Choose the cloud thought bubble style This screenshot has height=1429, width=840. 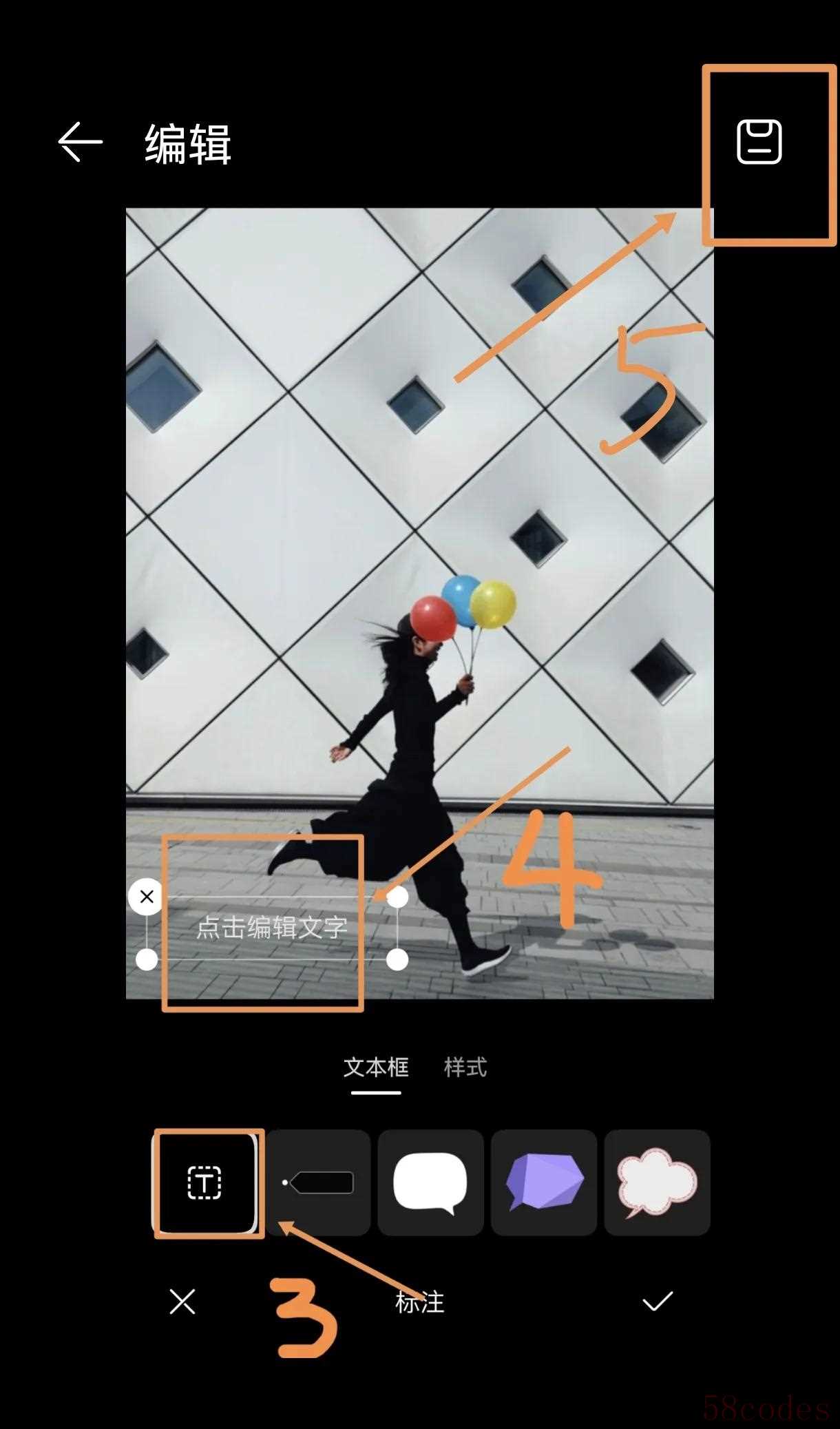tap(657, 1182)
